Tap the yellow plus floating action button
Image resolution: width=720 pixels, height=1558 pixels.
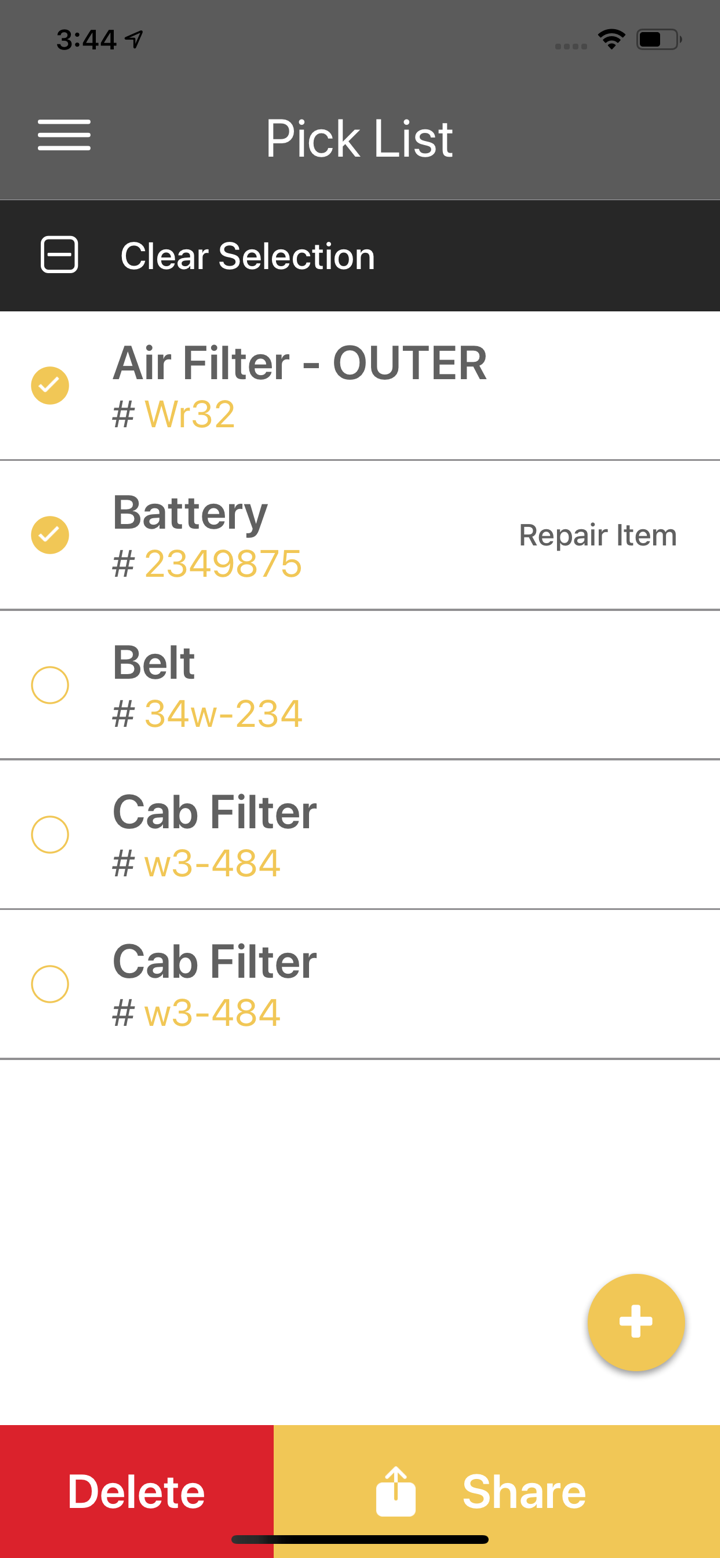(636, 1322)
